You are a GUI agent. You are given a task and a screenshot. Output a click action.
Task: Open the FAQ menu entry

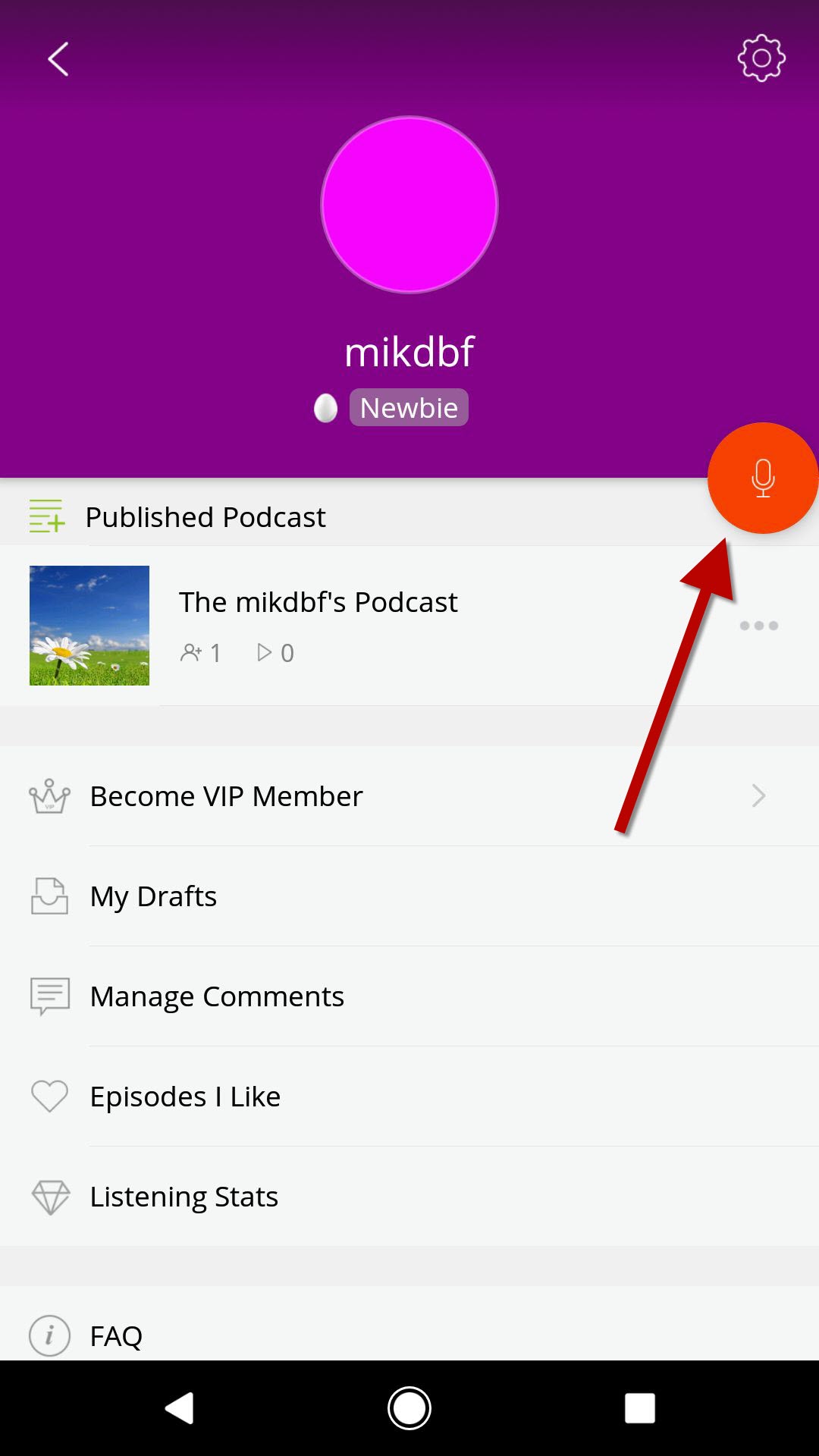[115, 1335]
